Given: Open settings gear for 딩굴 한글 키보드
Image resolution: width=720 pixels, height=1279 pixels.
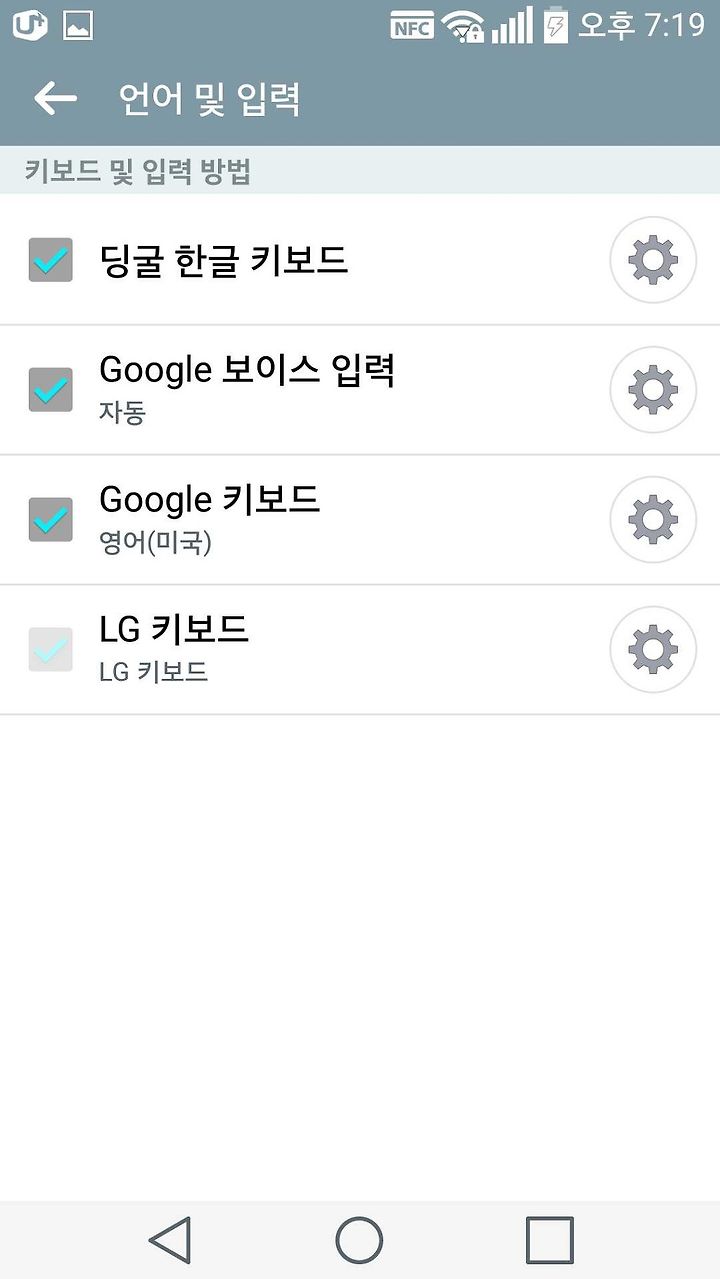Looking at the screenshot, I should (x=653, y=260).
